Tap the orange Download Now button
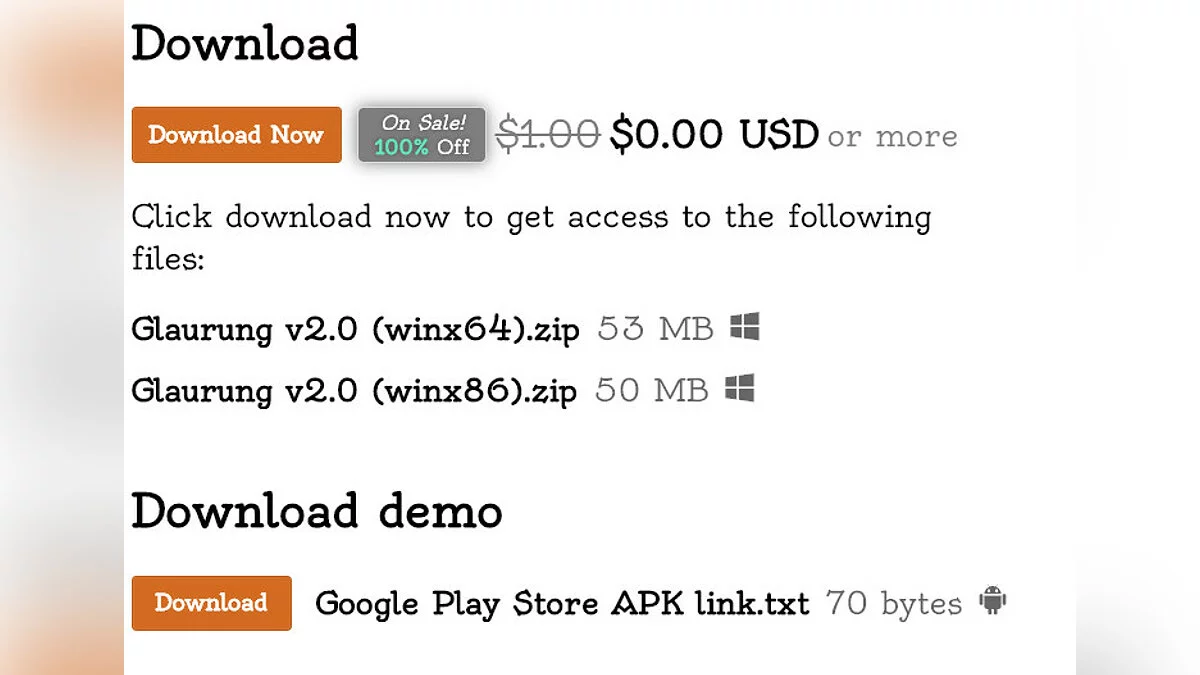 point(236,135)
